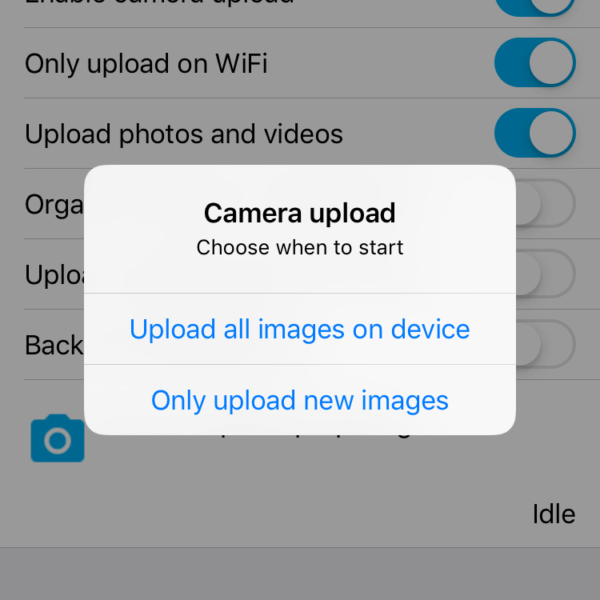
Task: Select Only upload new images
Action: point(300,401)
